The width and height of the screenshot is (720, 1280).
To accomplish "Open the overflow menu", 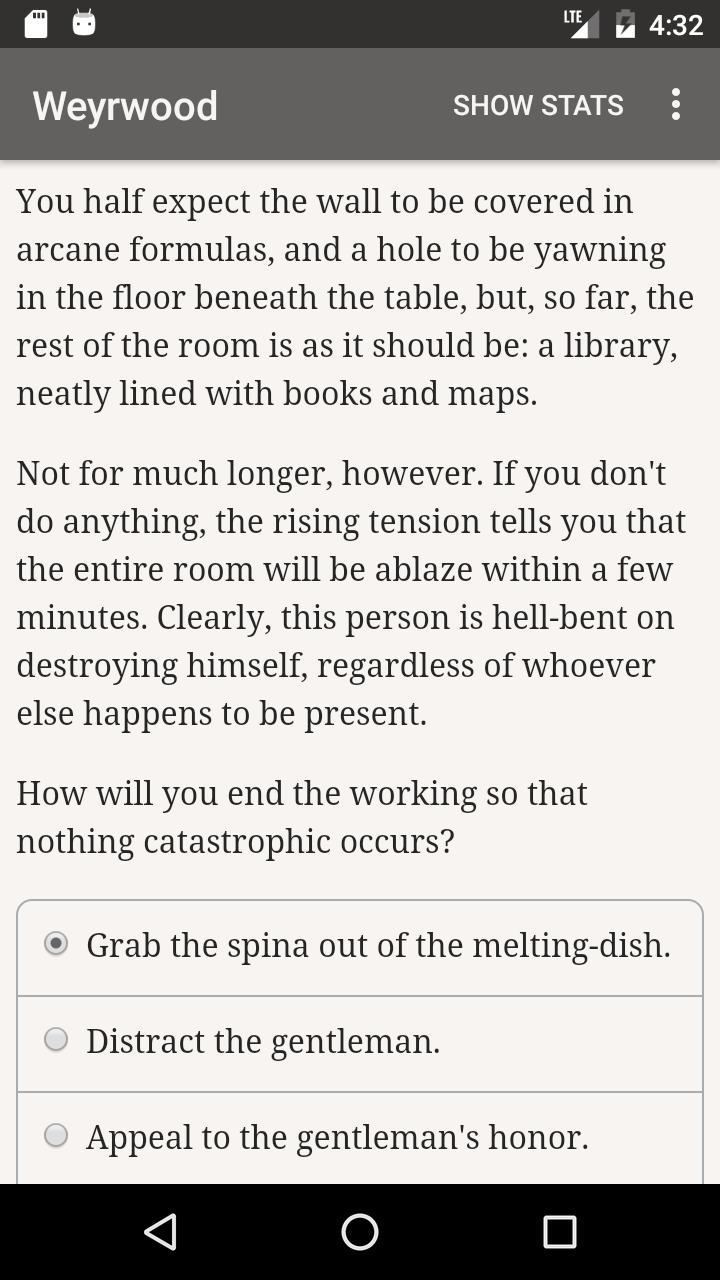I will (676, 105).
